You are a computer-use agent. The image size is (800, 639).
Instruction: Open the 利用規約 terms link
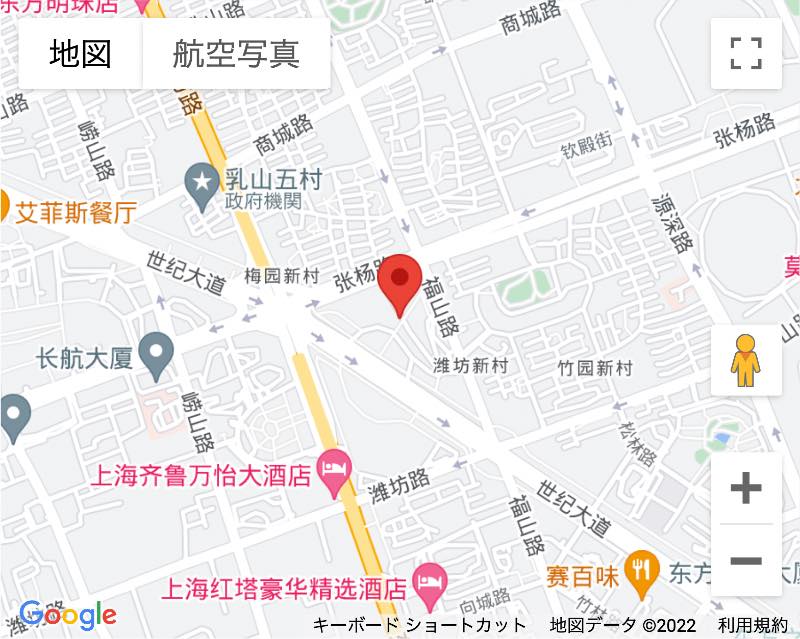point(752,626)
